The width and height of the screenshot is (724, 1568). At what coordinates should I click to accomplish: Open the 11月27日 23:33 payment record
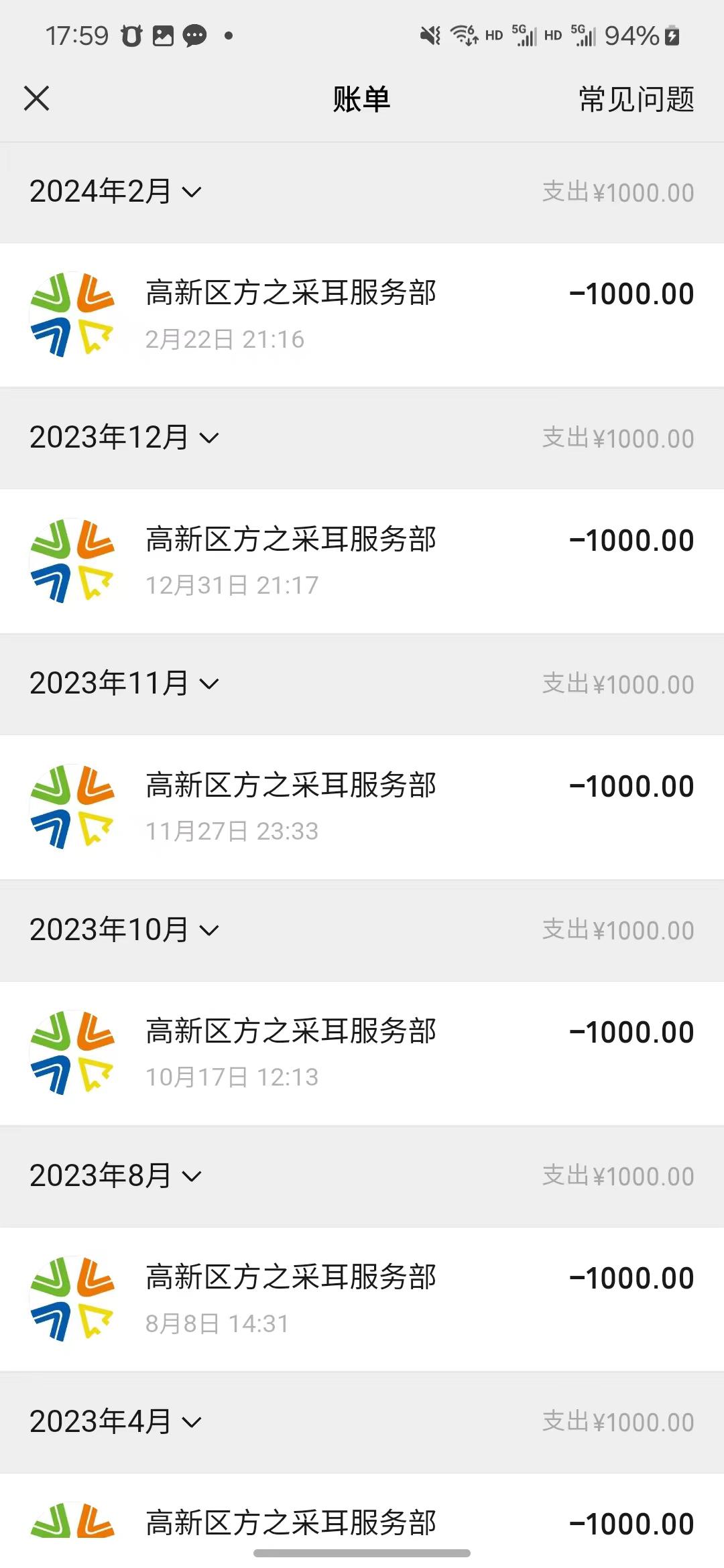(362, 807)
